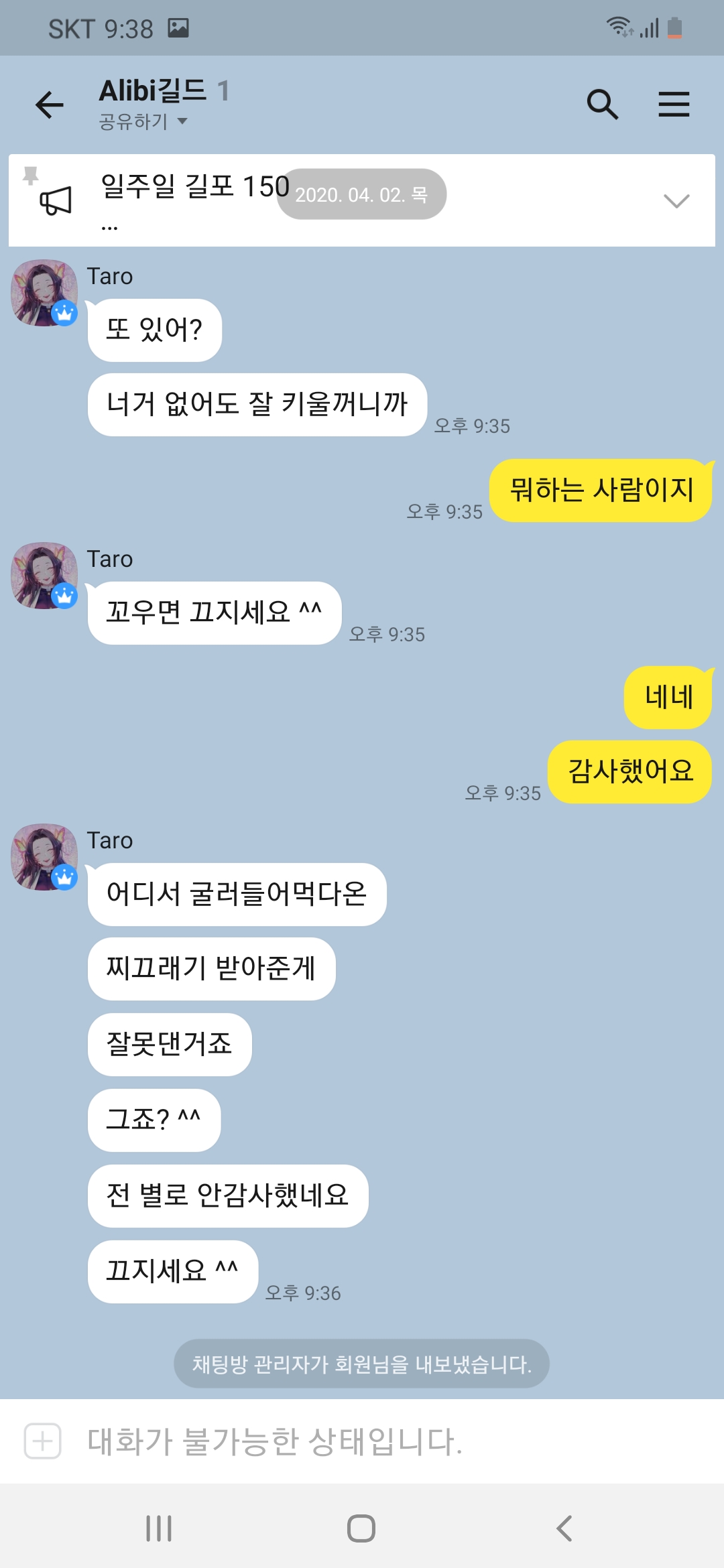Search within the chat

coord(602,105)
